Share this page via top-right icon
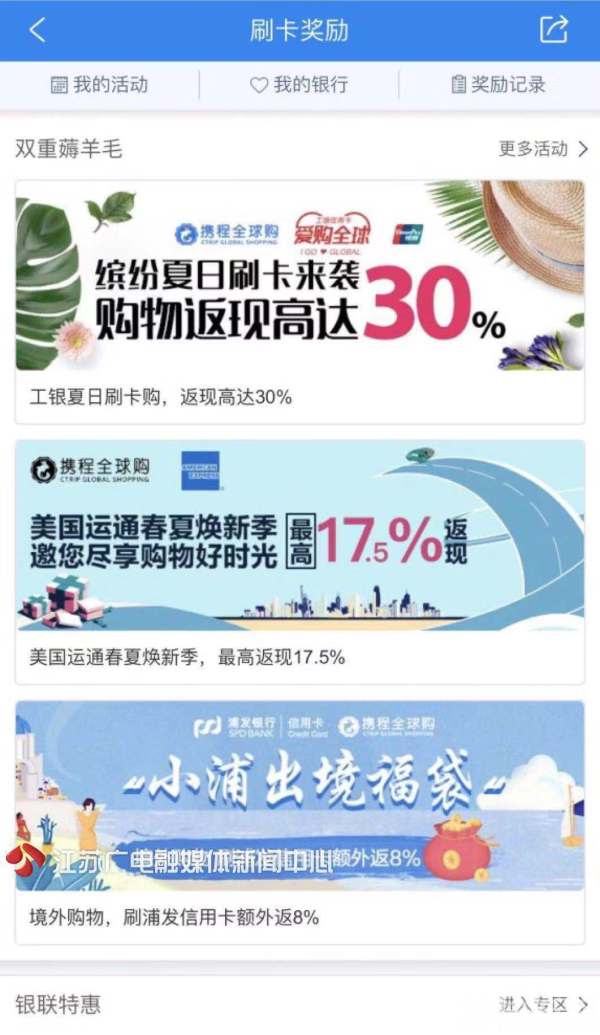 554,30
